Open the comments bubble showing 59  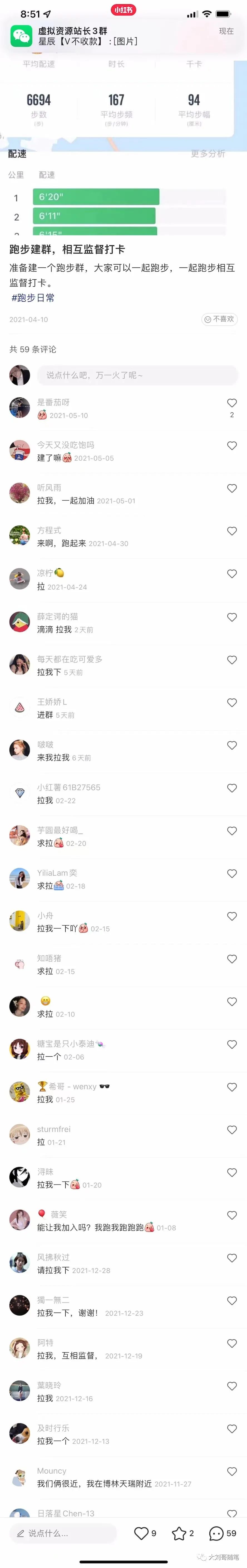click(x=217, y=1533)
